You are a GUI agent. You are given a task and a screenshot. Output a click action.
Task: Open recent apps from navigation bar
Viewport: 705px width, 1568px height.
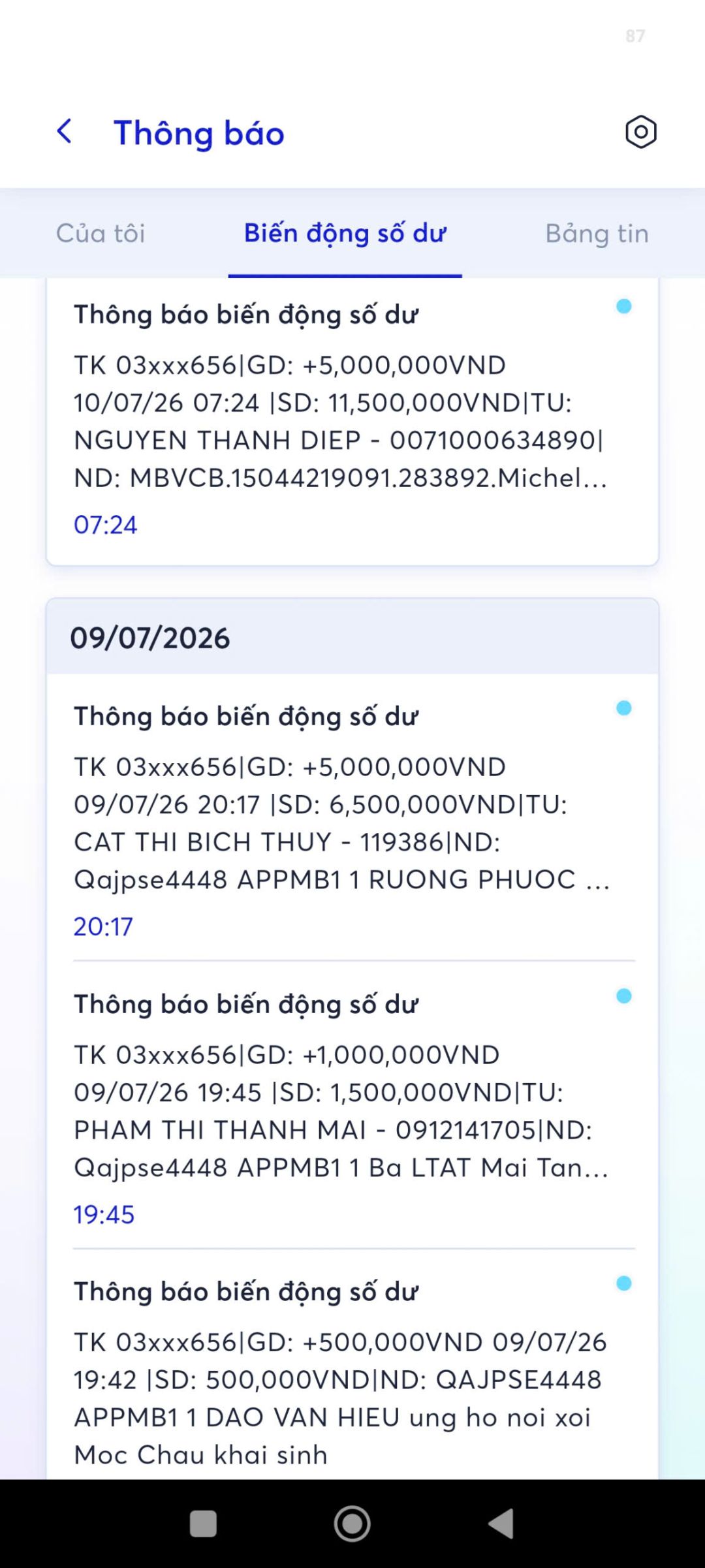point(203,1524)
